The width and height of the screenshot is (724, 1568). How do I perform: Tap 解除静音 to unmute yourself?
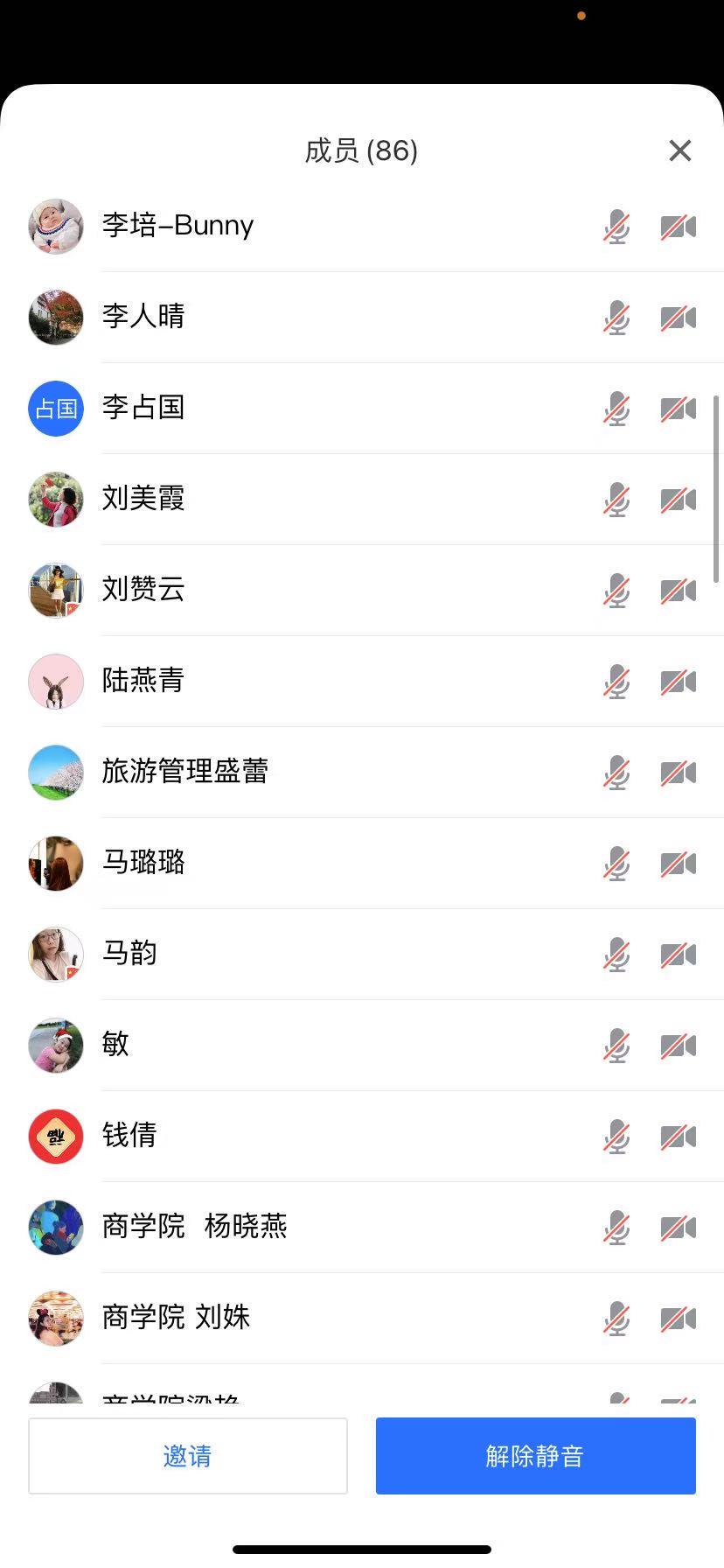click(x=535, y=1456)
